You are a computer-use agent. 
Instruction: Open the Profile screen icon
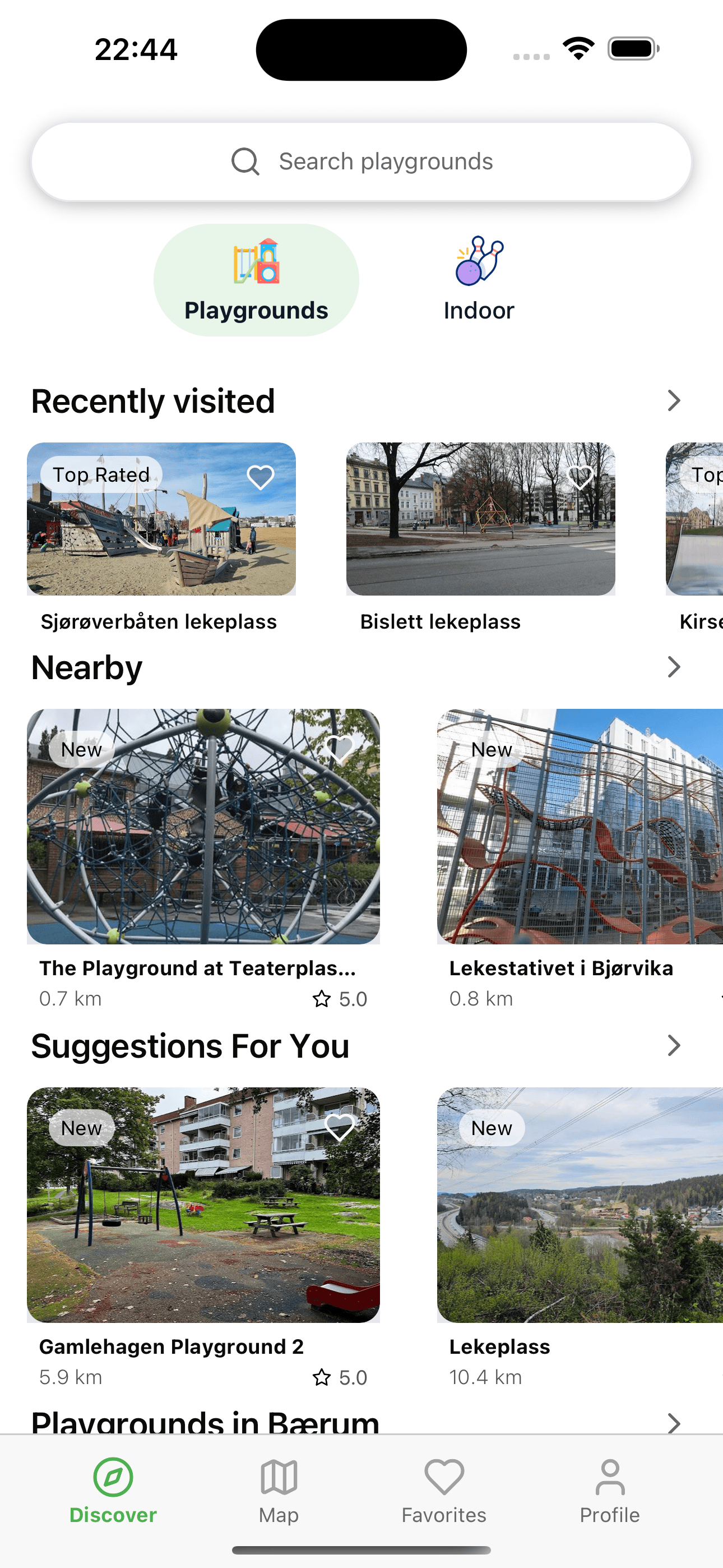[609, 1477]
